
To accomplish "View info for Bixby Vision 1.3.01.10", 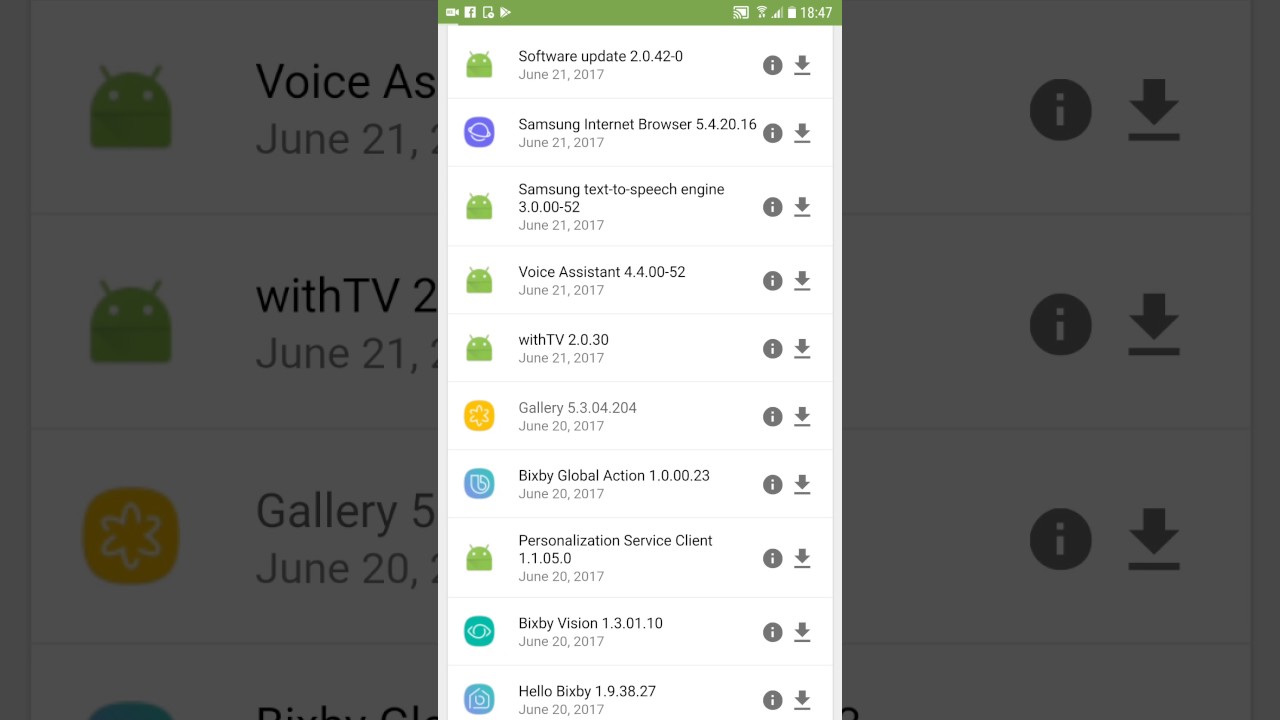I will [772, 632].
